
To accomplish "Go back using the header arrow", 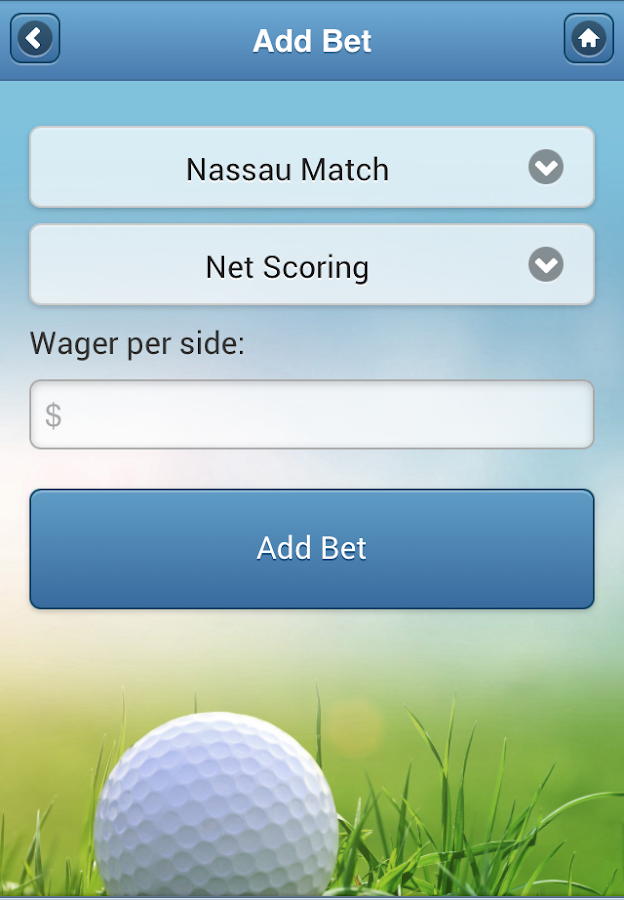I will point(35,39).
